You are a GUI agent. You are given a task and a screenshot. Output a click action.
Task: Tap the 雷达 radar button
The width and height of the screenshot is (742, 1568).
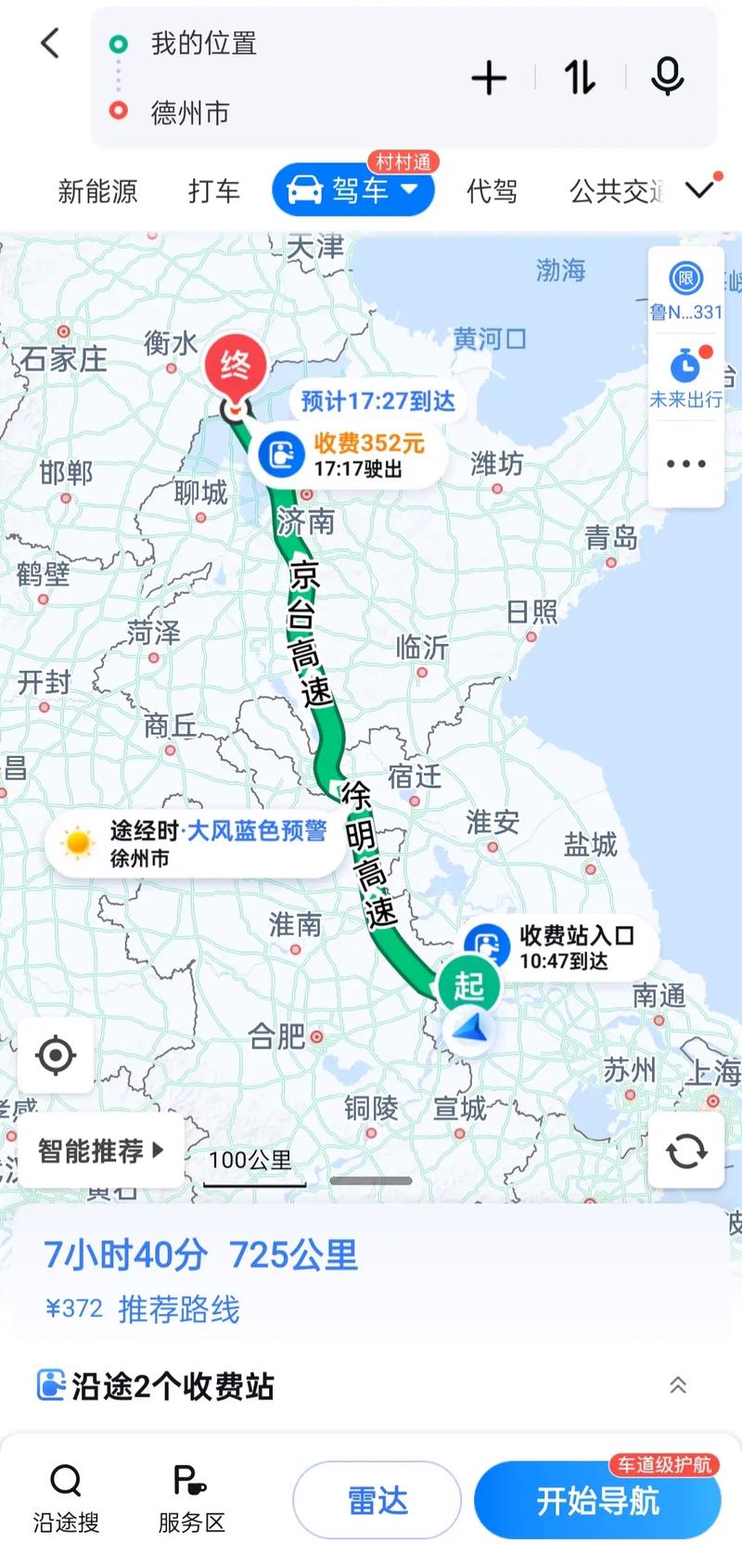375,1499
